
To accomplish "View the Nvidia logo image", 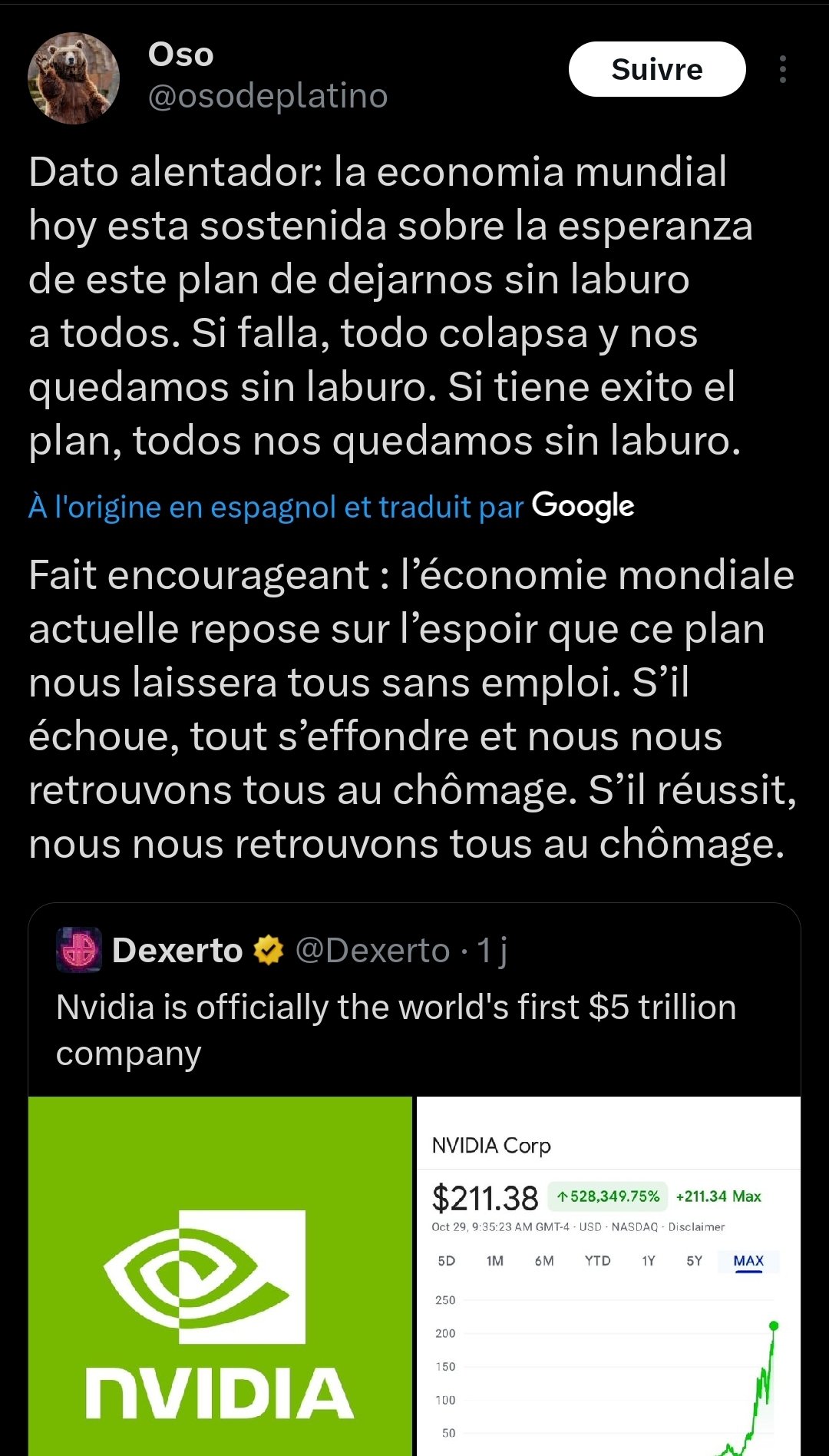I will [220, 1275].
